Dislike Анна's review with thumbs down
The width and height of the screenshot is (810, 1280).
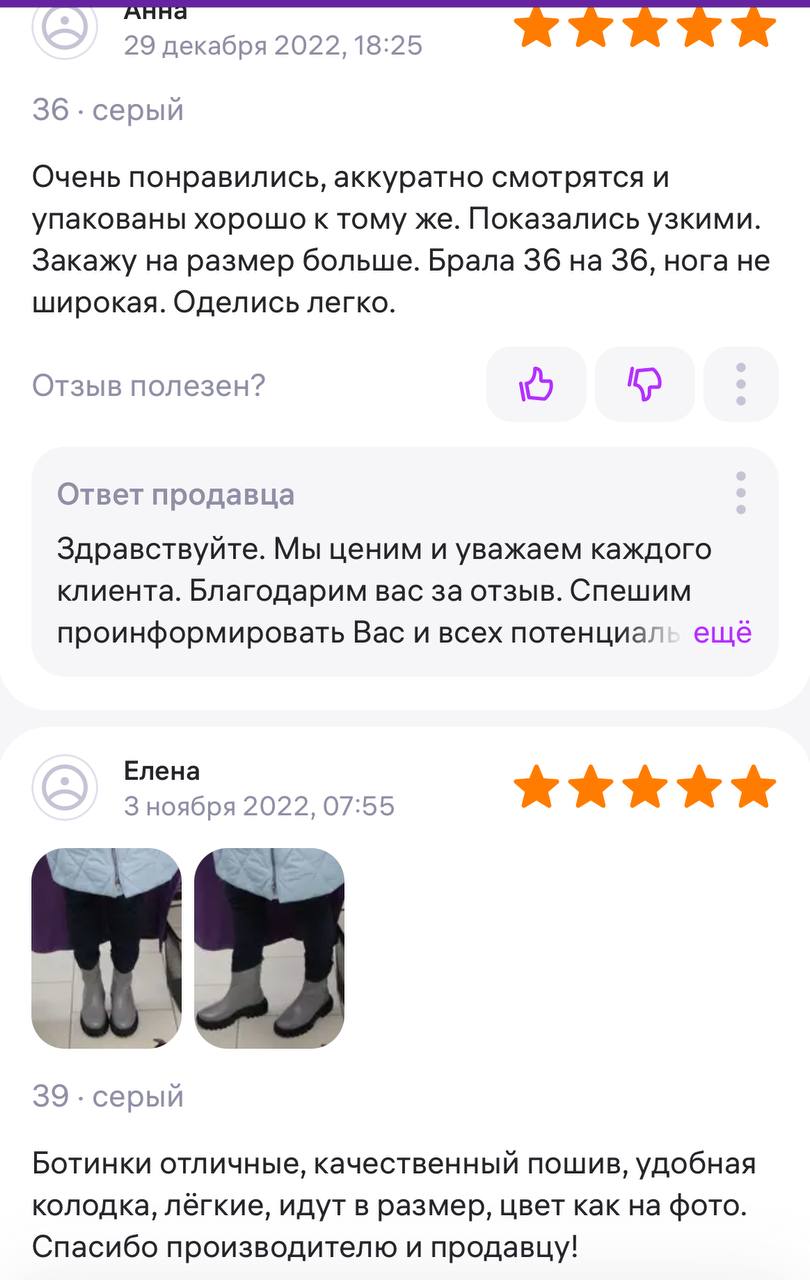[x=645, y=384]
